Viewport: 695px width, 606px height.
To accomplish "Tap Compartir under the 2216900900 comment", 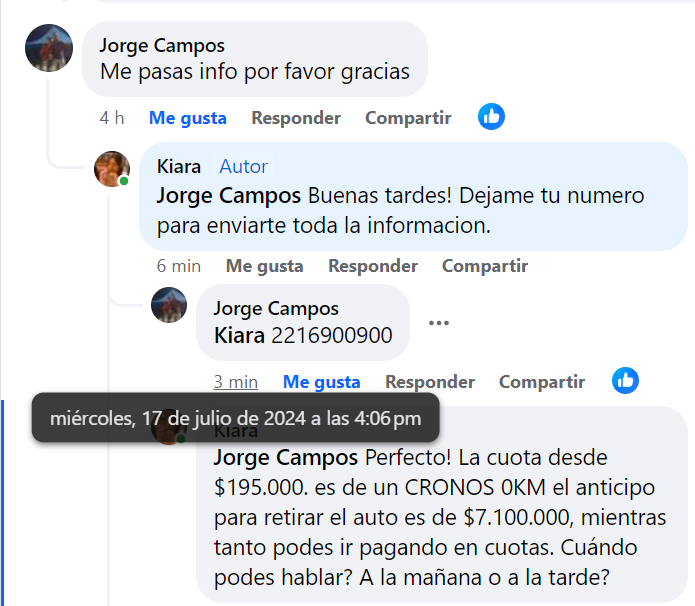I will click(x=541, y=382).
